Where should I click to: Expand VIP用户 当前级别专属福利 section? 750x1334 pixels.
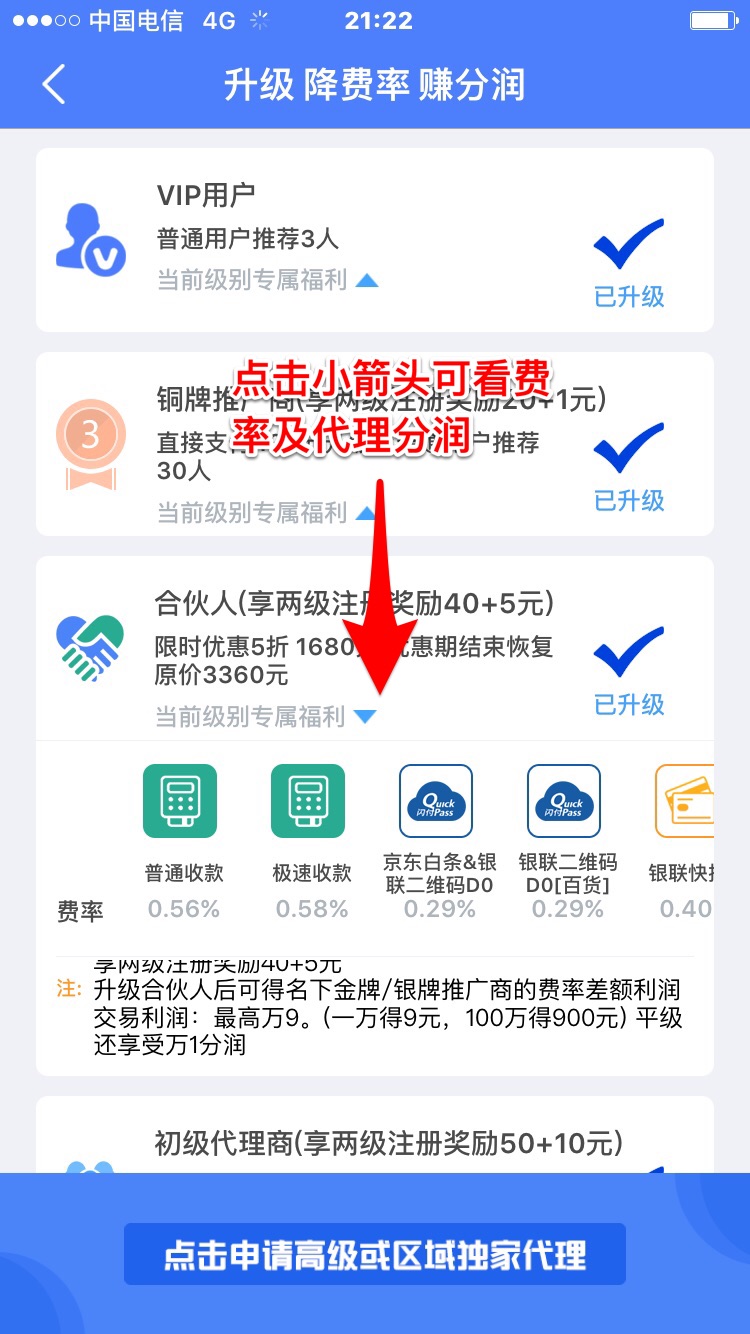click(x=367, y=281)
